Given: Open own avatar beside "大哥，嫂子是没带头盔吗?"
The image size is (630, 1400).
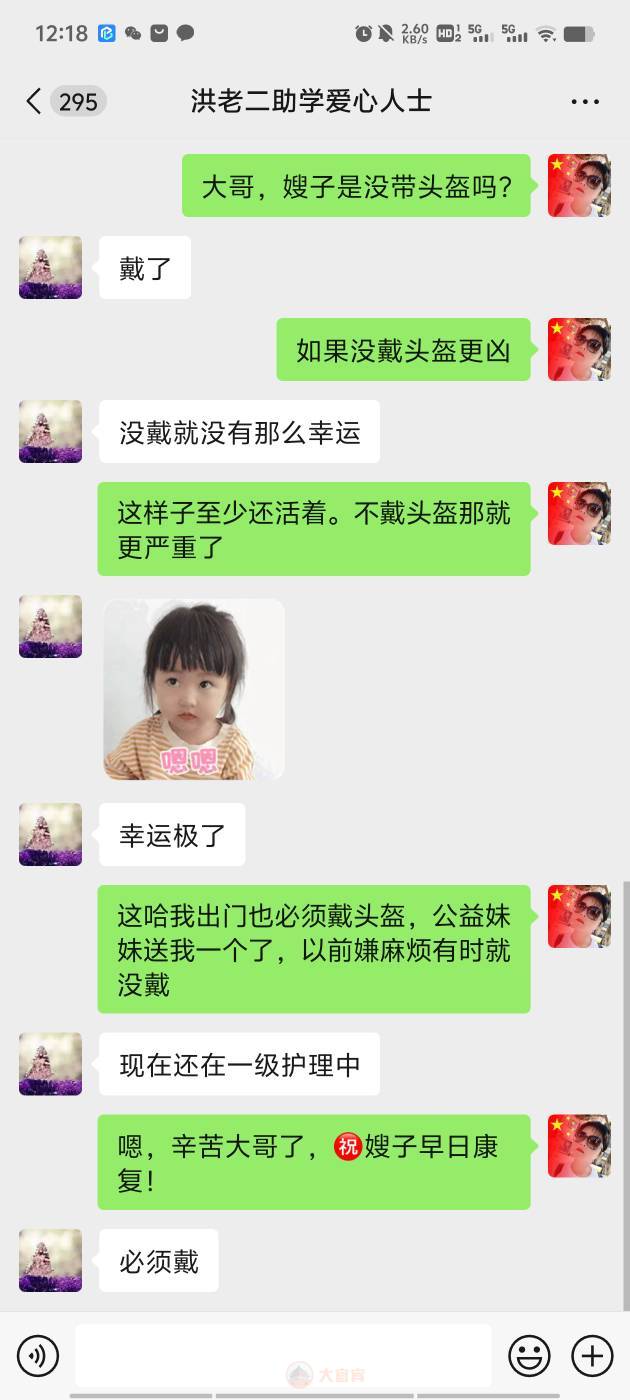Looking at the screenshot, I should click(x=579, y=185).
